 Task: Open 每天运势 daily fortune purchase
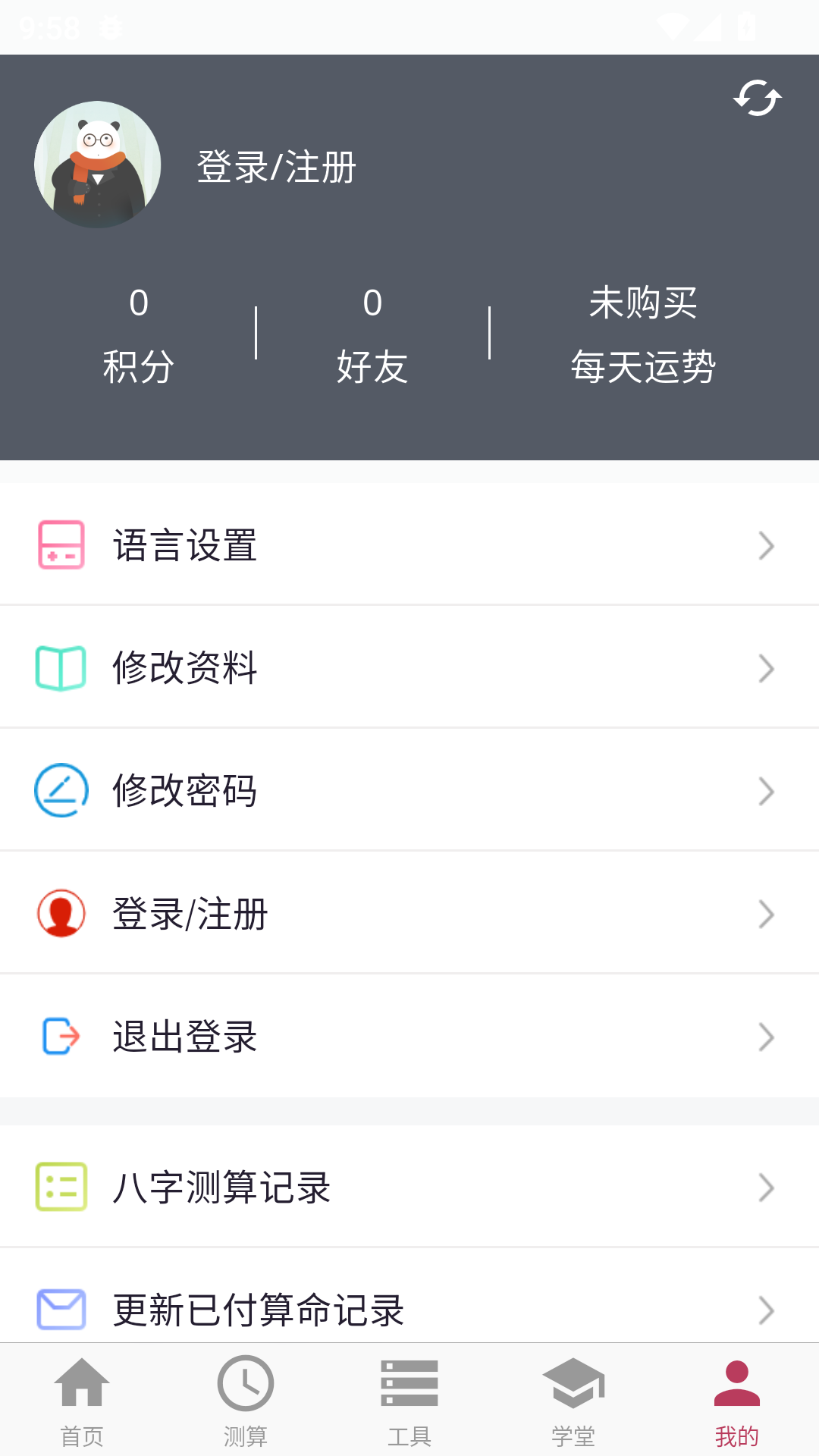tap(642, 334)
